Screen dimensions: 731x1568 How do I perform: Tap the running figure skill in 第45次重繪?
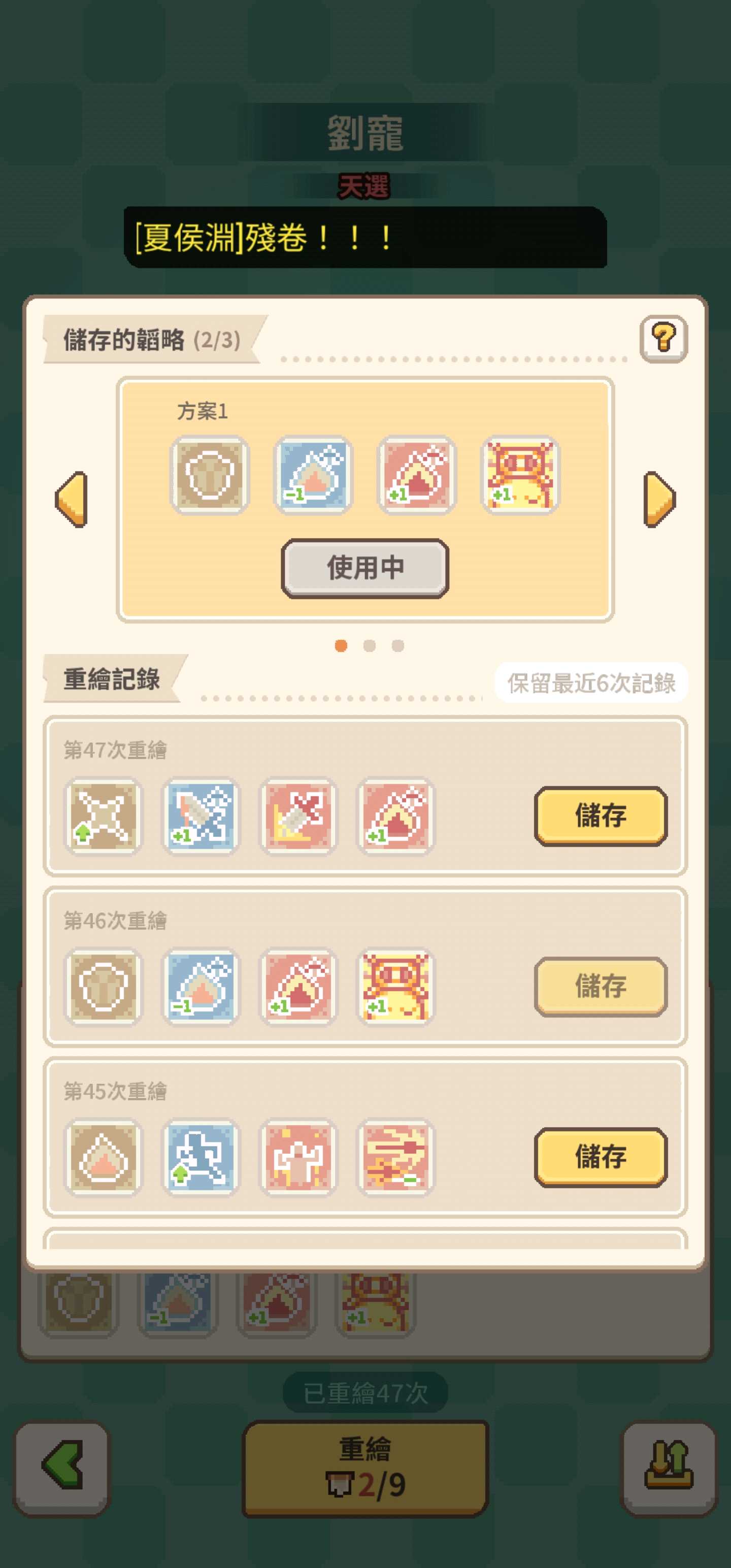201,1157
